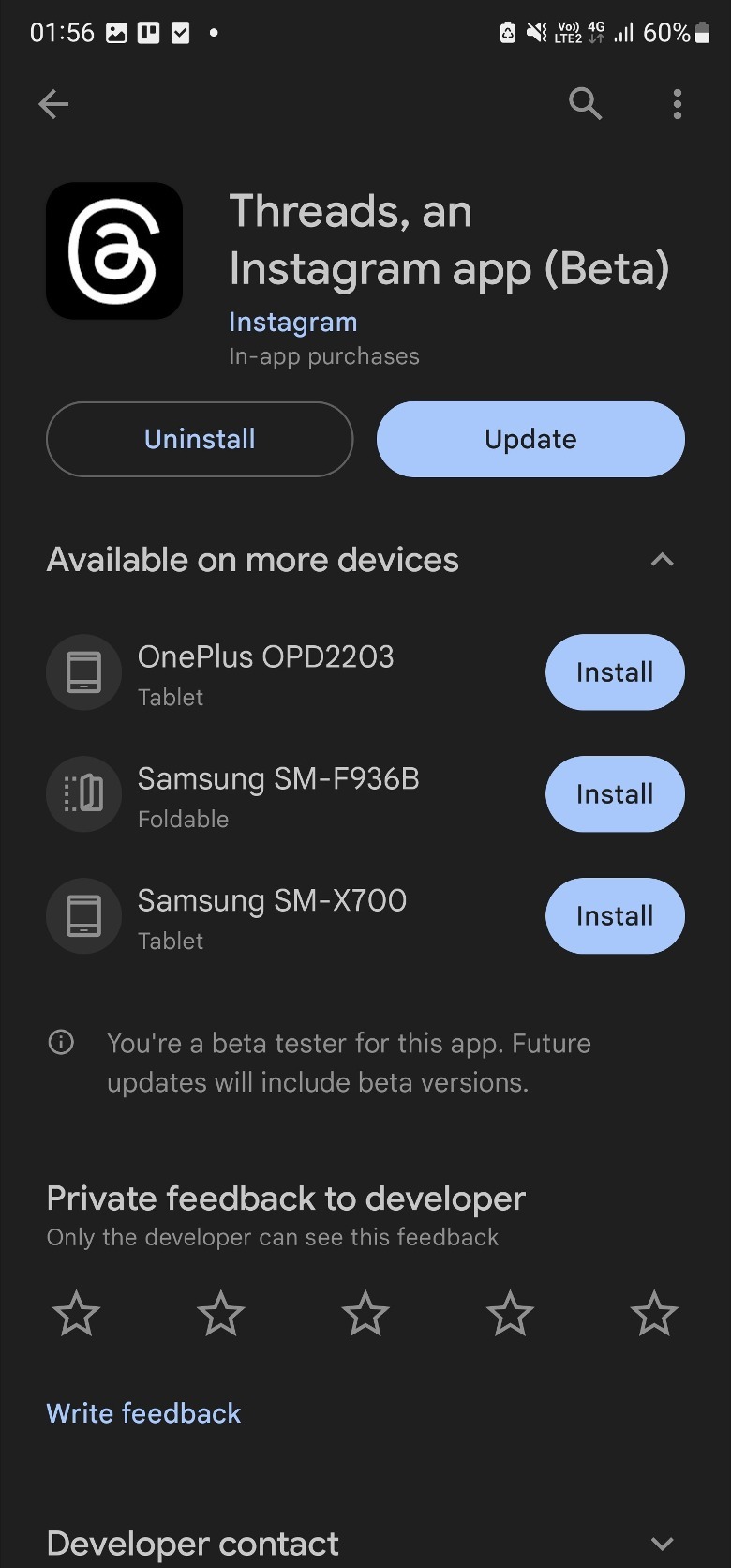
Task: Click the search icon in the top bar
Action: pyautogui.click(x=585, y=104)
